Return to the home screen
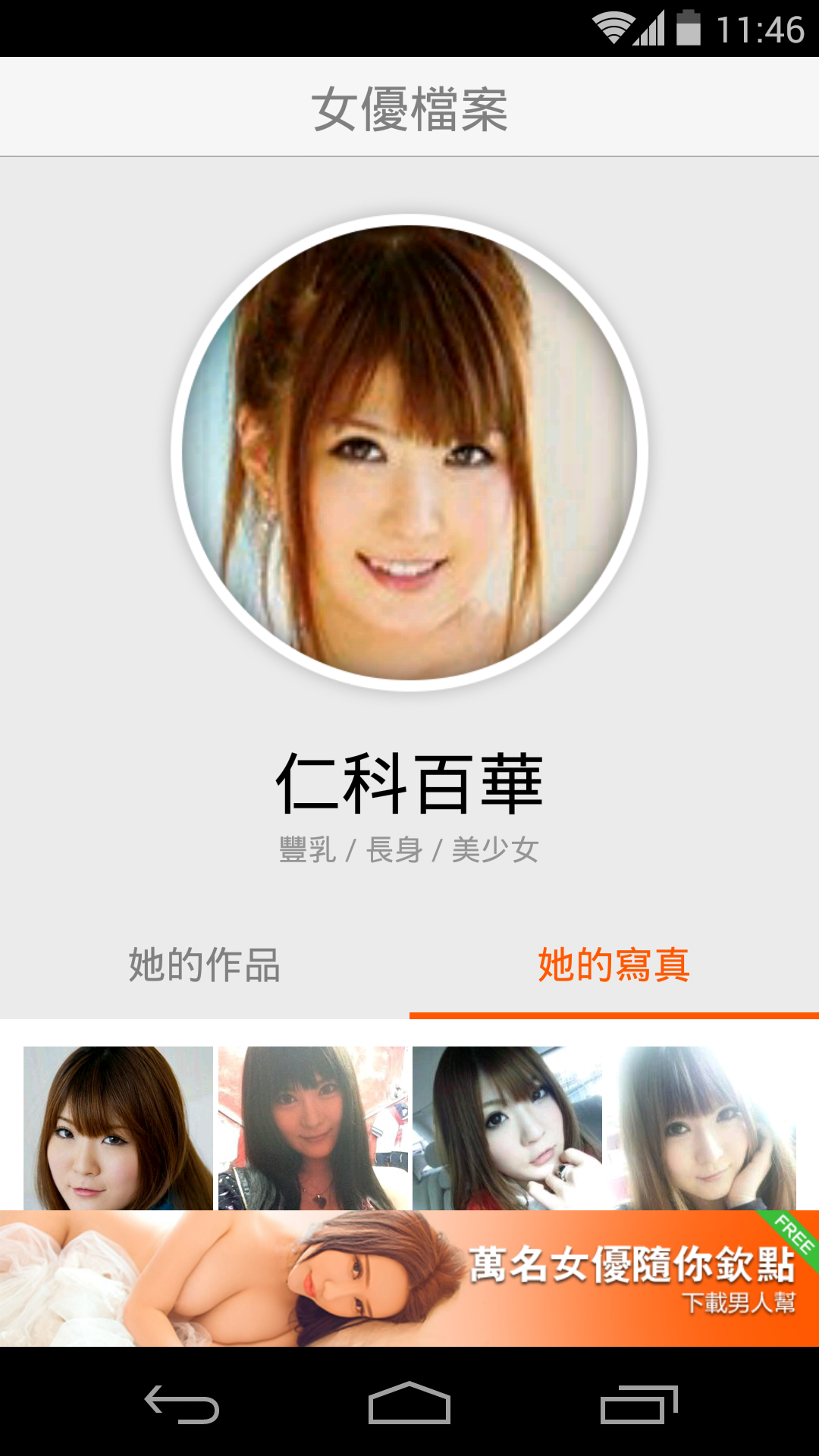 (x=409, y=1404)
